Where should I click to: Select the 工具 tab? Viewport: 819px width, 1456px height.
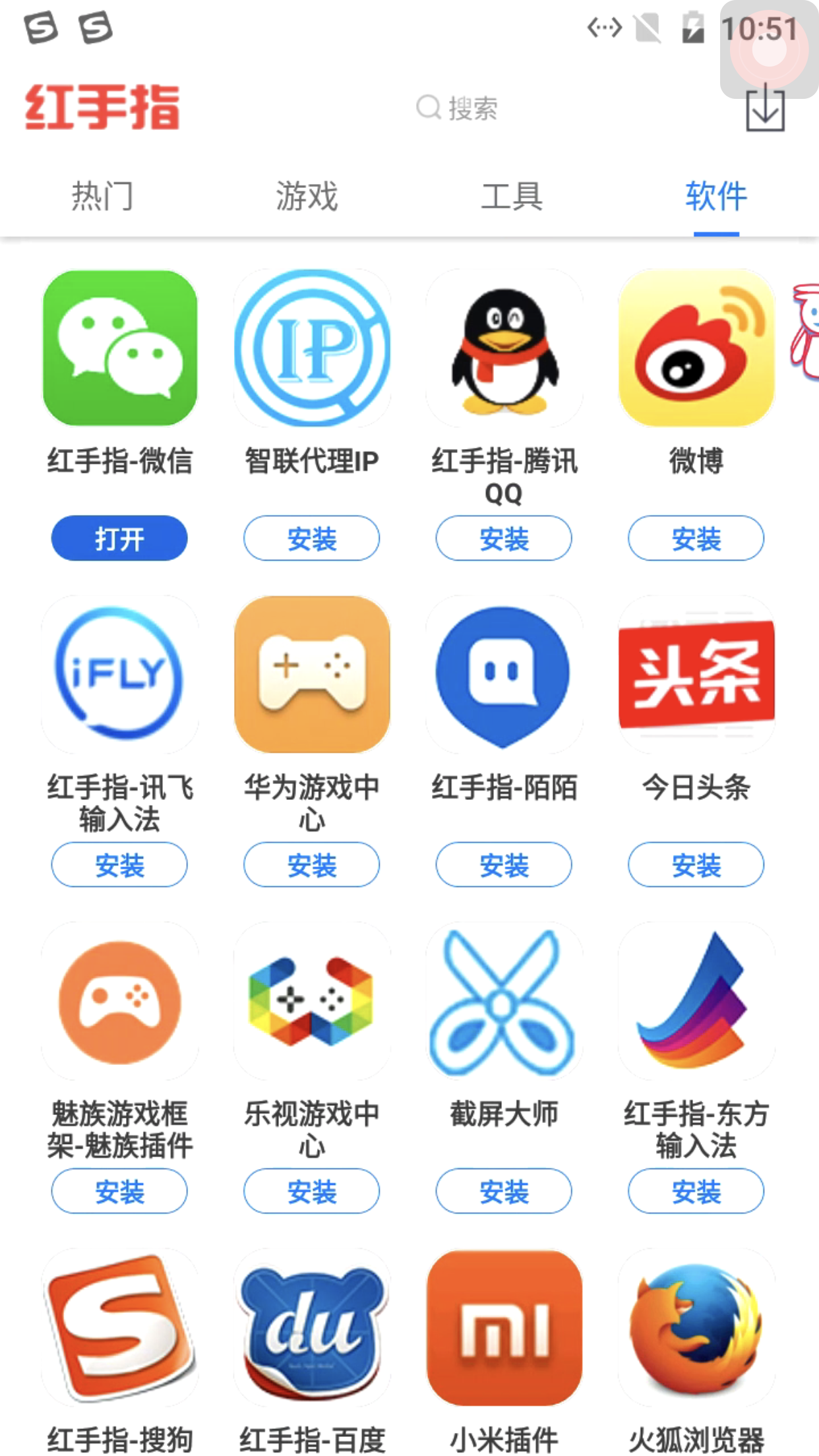pyautogui.click(x=512, y=196)
